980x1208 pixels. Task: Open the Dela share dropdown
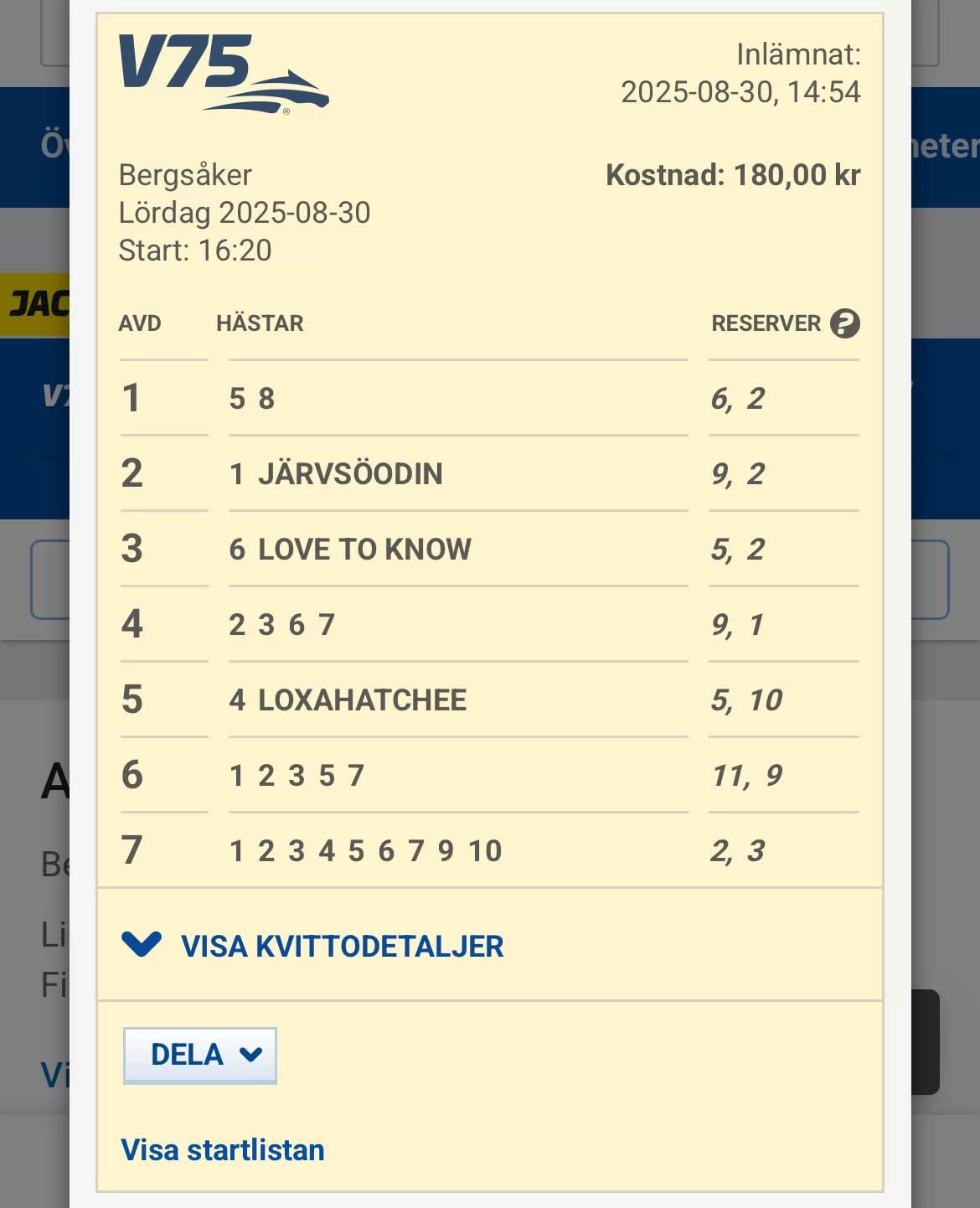coord(200,1055)
